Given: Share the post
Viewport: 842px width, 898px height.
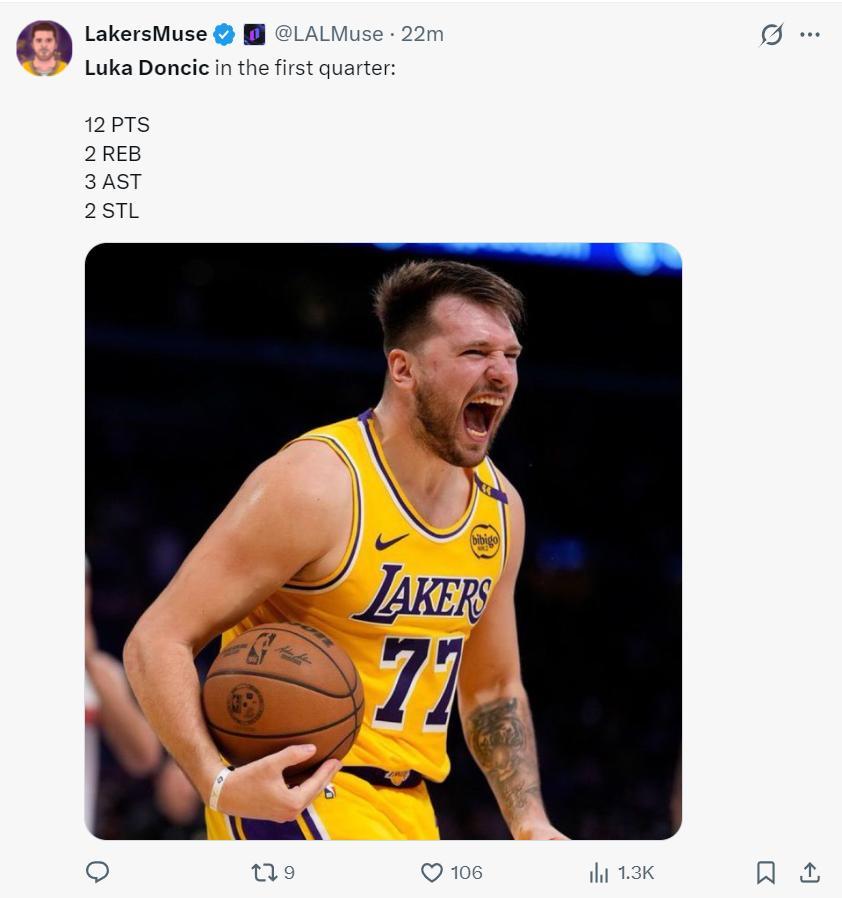Looking at the screenshot, I should pos(809,872).
